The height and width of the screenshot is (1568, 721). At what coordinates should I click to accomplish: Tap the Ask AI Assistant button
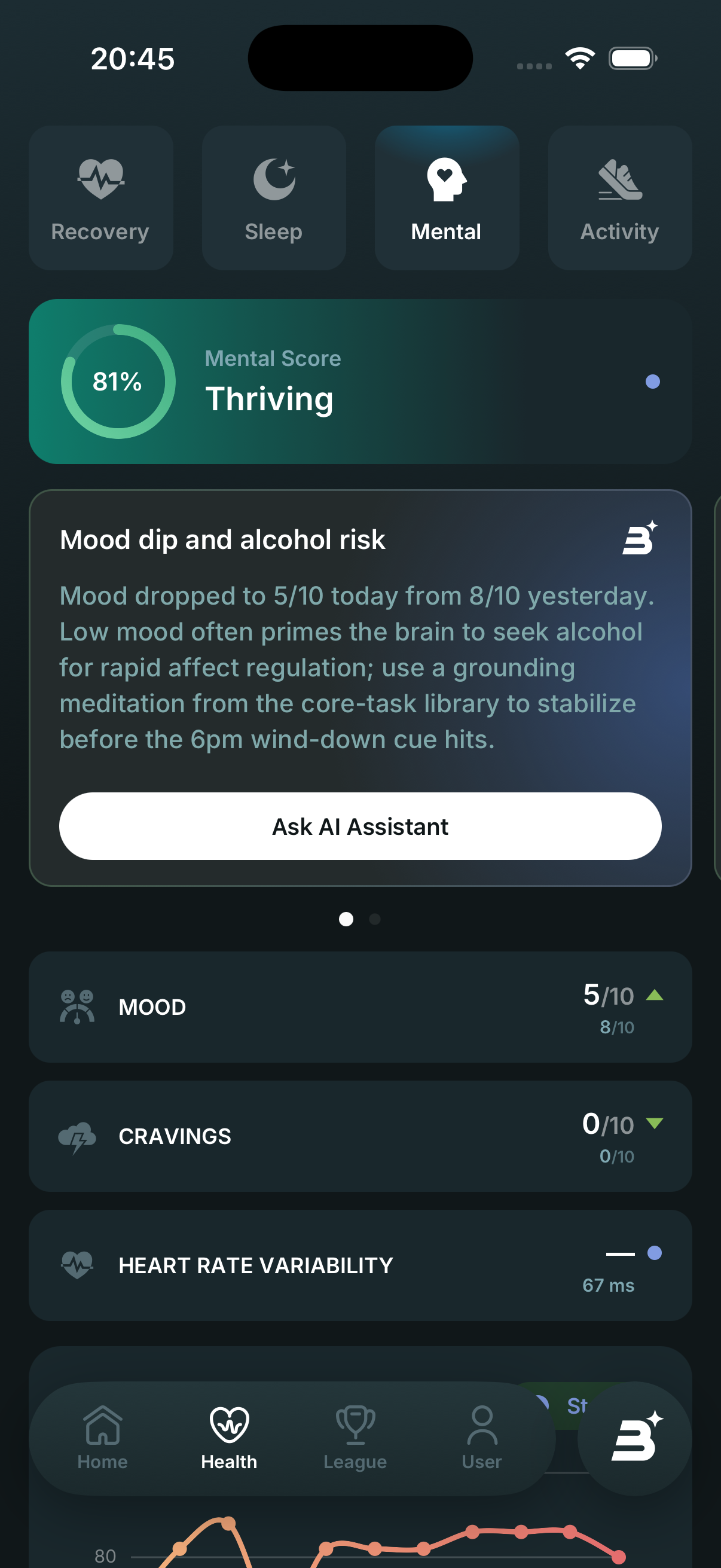click(360, 826)
